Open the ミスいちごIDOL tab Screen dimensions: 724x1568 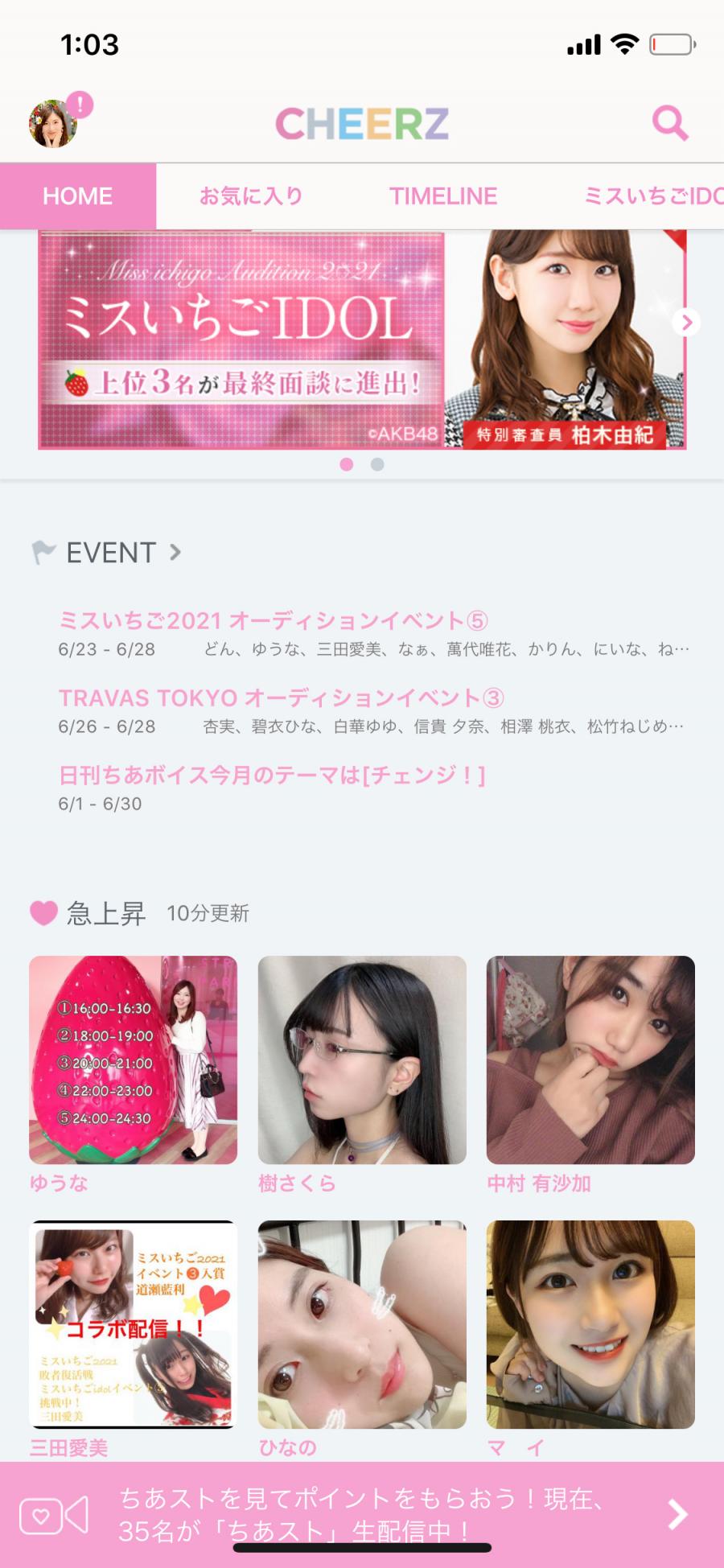coord(653,195)
